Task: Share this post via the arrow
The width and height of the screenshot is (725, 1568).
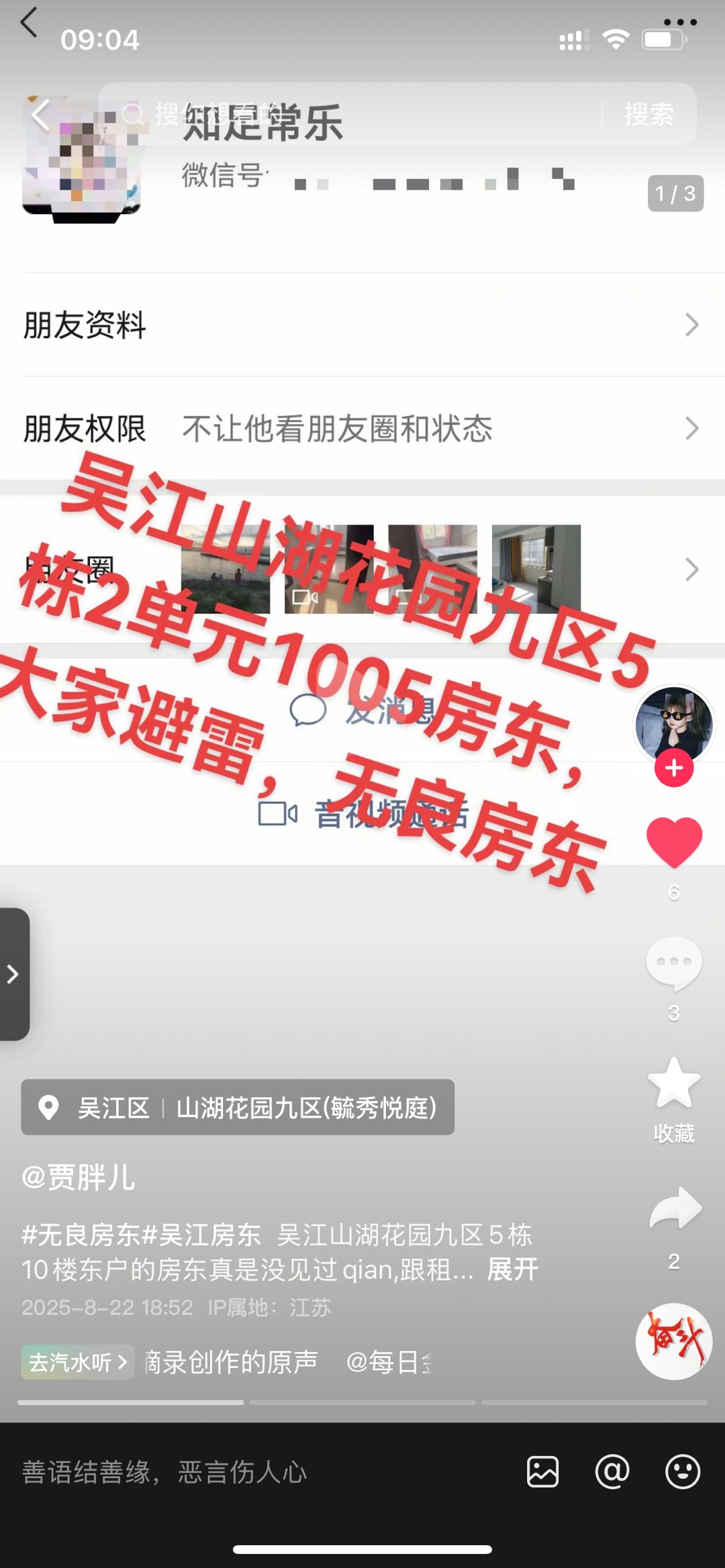Action: tap(674, 1209)
